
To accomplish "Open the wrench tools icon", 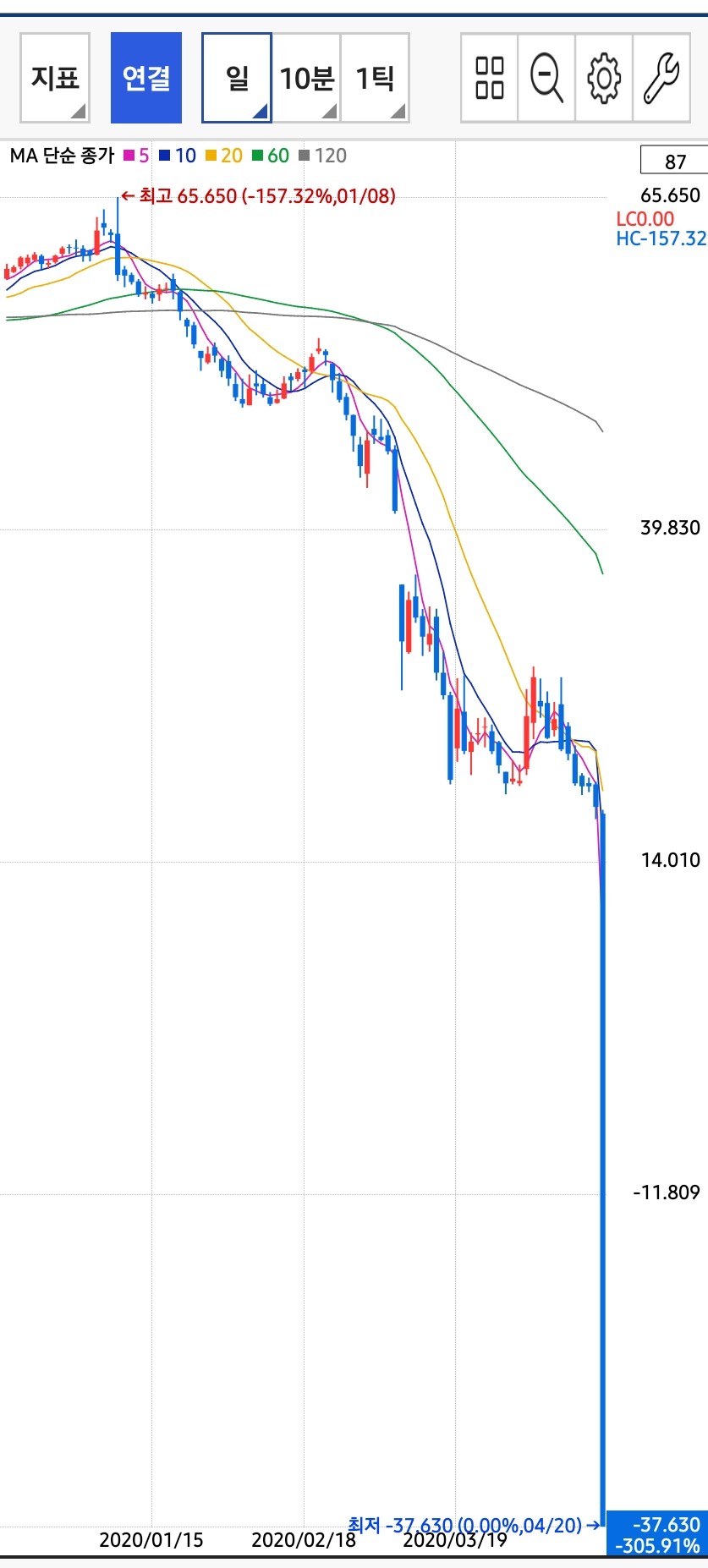I will [661, 78].
